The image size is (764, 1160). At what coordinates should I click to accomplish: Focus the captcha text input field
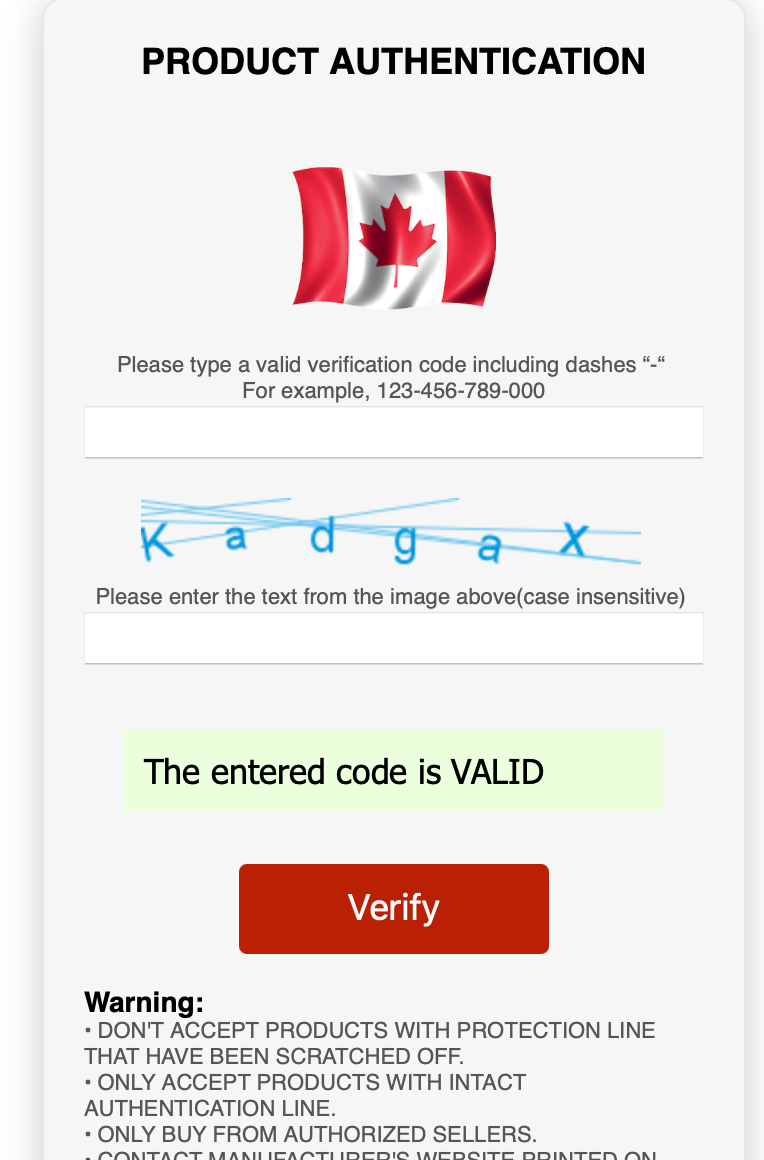point(393,638)
